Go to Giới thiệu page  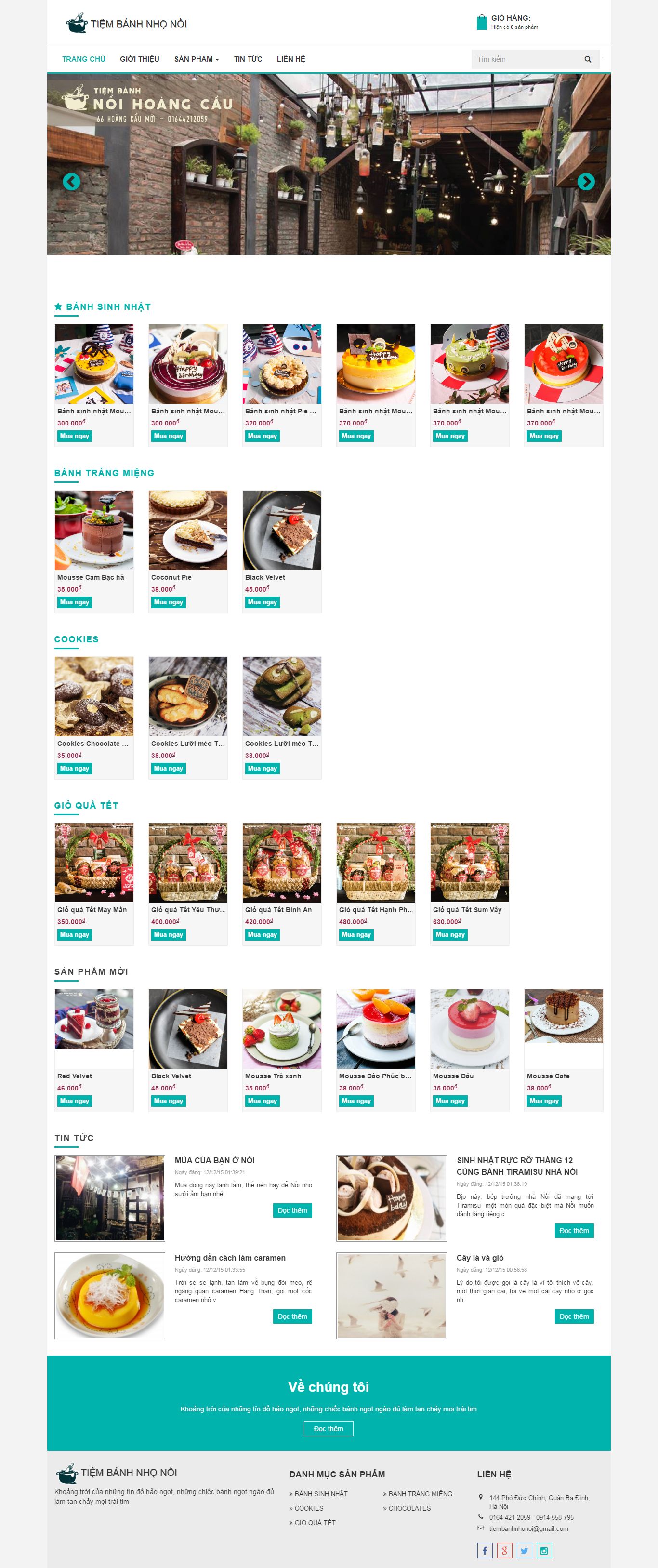tap(139, 59)
